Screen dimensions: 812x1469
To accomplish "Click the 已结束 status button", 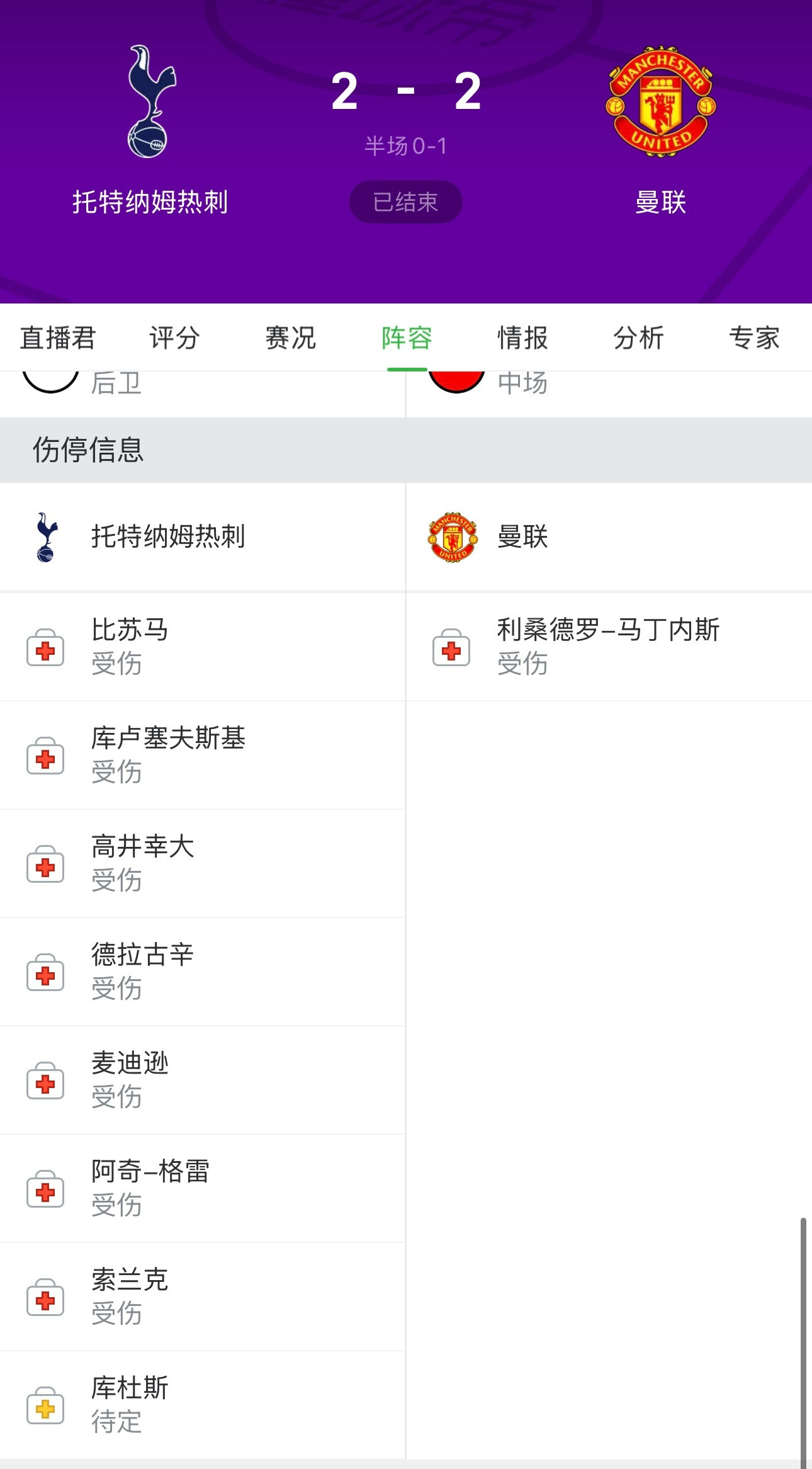I will [x=406, y=203].
